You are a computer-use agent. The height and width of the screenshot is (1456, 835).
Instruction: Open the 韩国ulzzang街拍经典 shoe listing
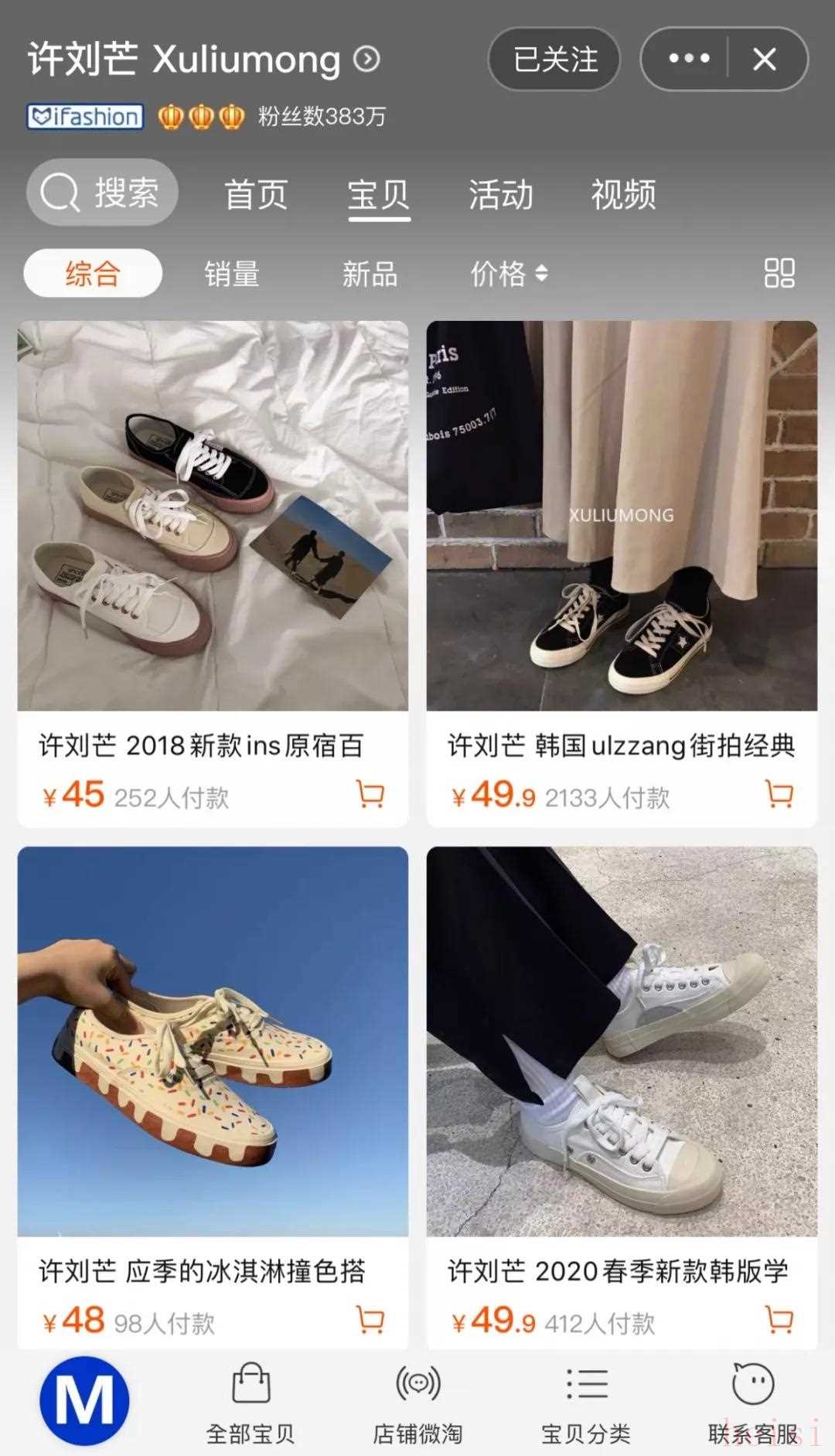coord(622,516)
